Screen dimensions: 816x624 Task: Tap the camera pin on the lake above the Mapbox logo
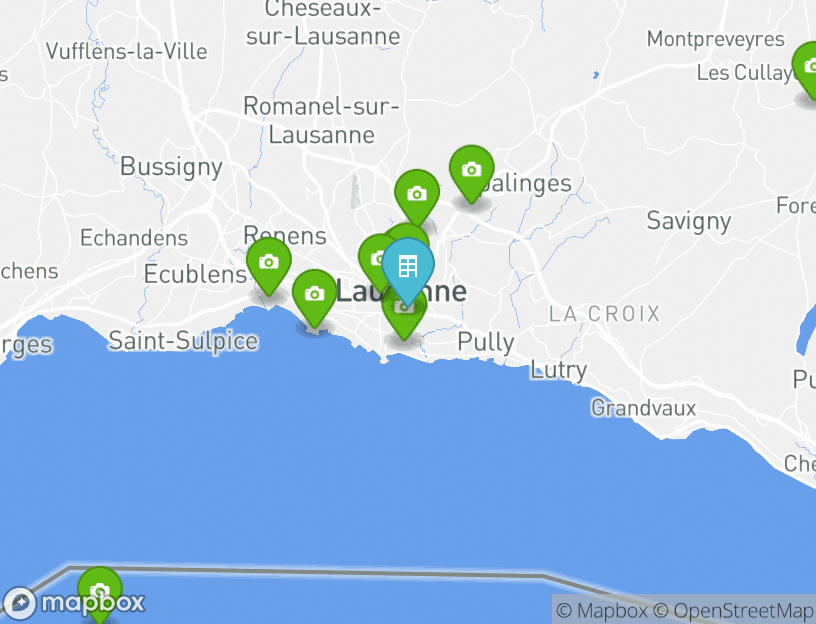[99, 592]
